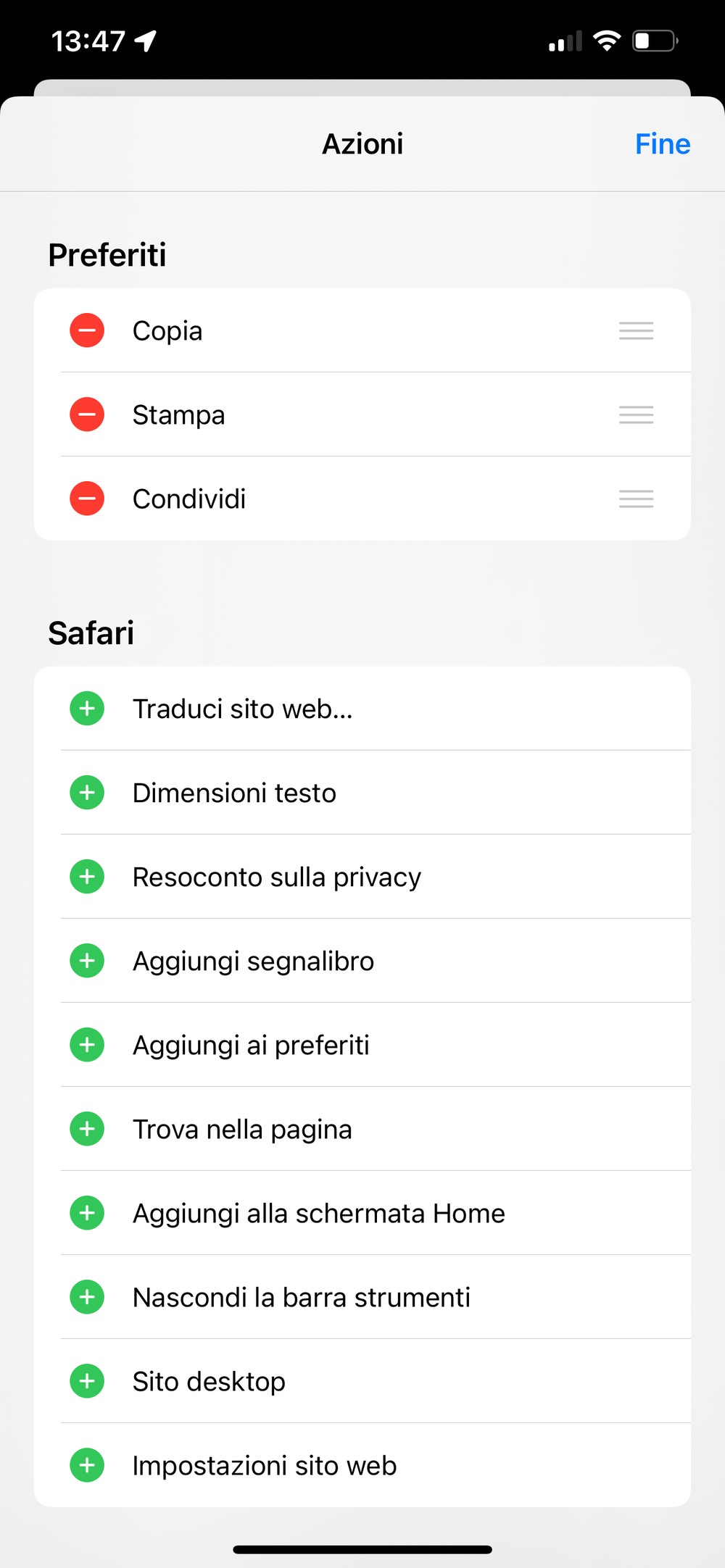Add Nascondi la barra strumenti action
This screenshot has height=1568, width=725.
point(87,1296)
